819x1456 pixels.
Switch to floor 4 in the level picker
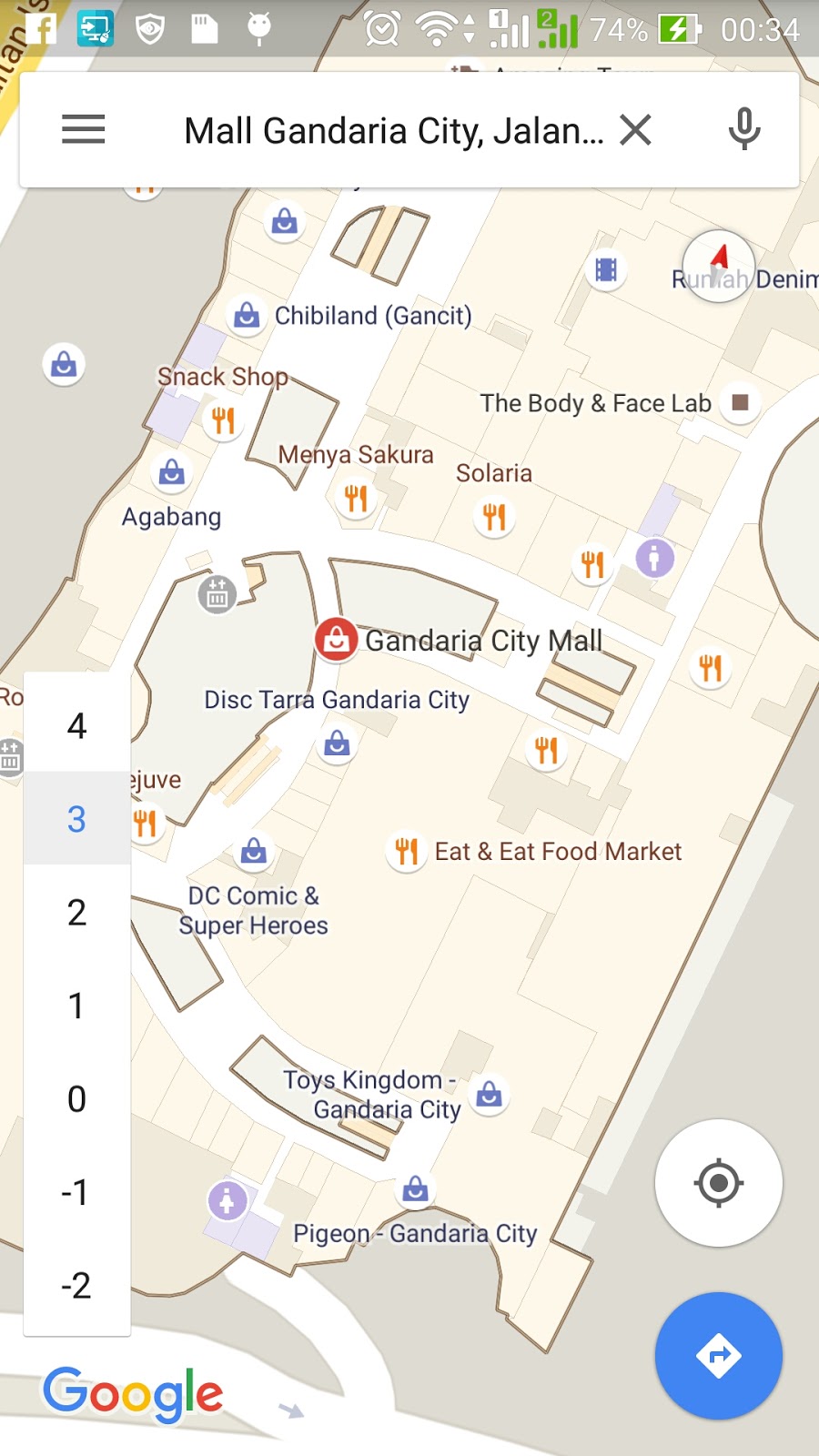tap(76, 725)
